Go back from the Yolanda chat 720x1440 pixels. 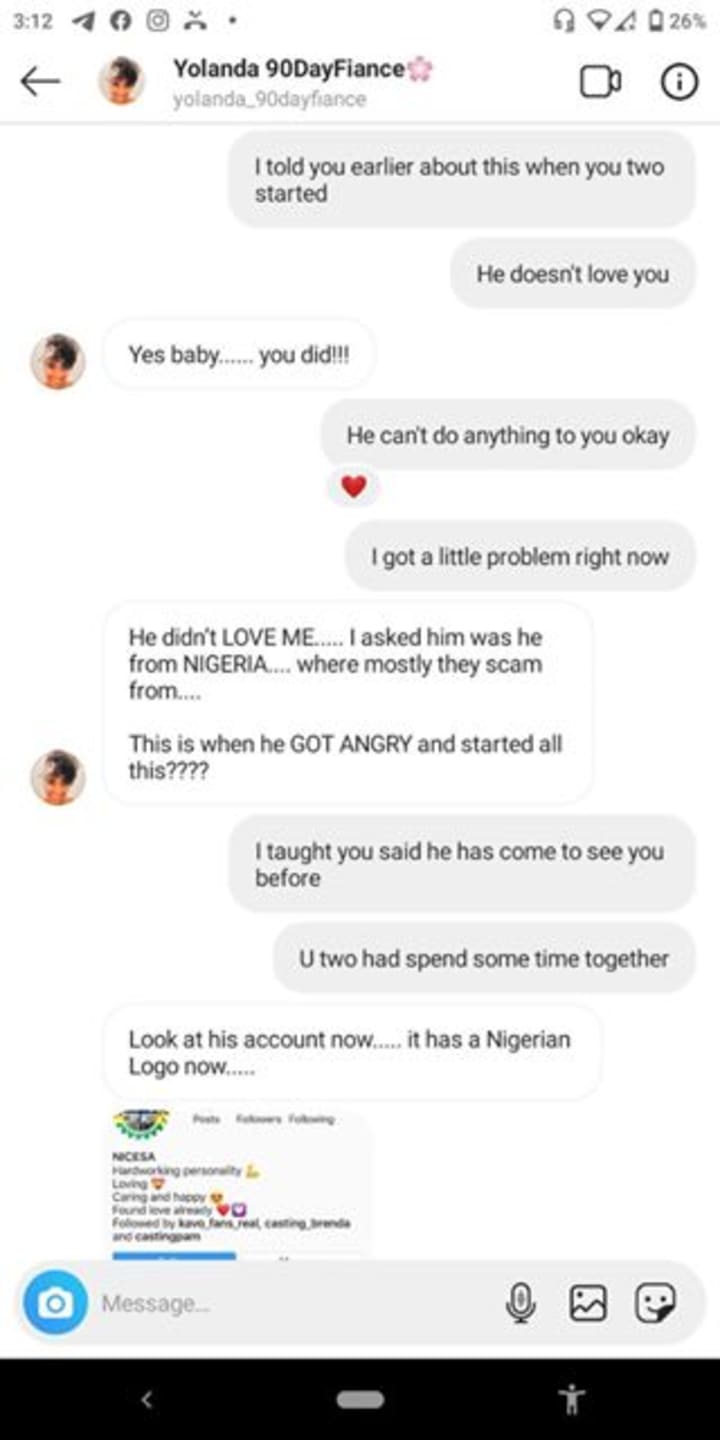click(40, 82)
